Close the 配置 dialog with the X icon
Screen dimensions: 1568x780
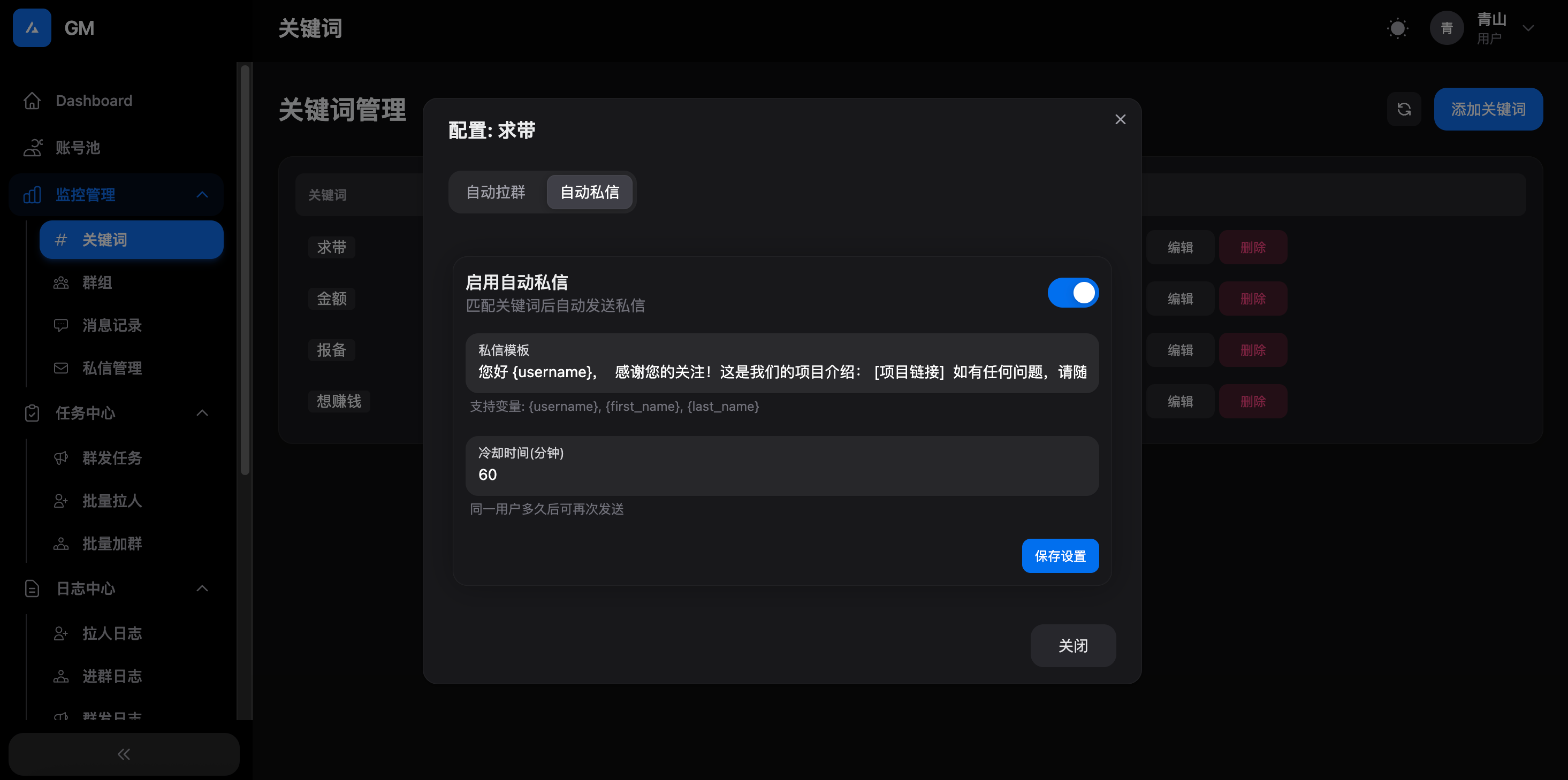1120,119
